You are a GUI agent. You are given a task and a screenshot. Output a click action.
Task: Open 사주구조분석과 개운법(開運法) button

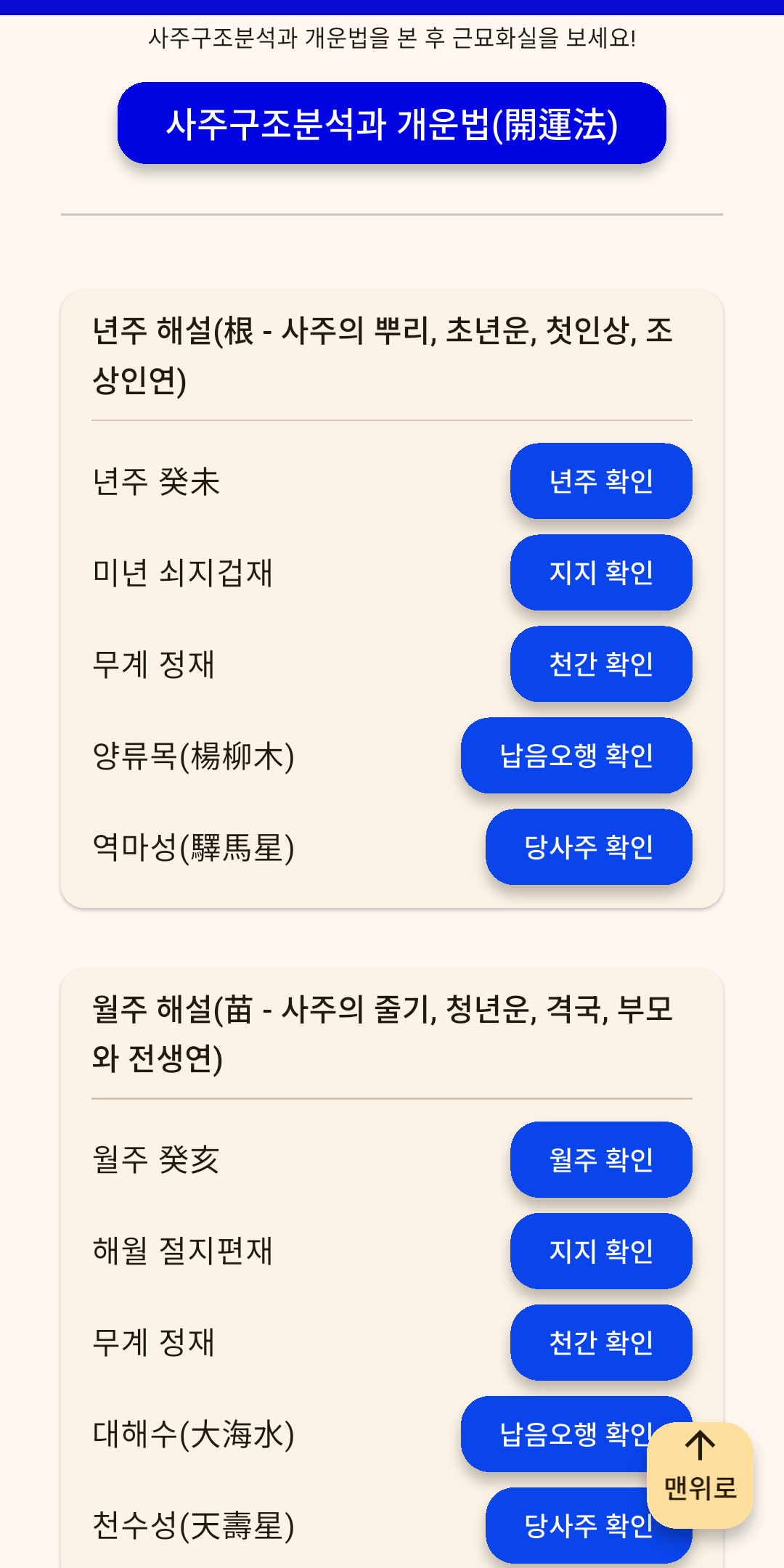392,123
